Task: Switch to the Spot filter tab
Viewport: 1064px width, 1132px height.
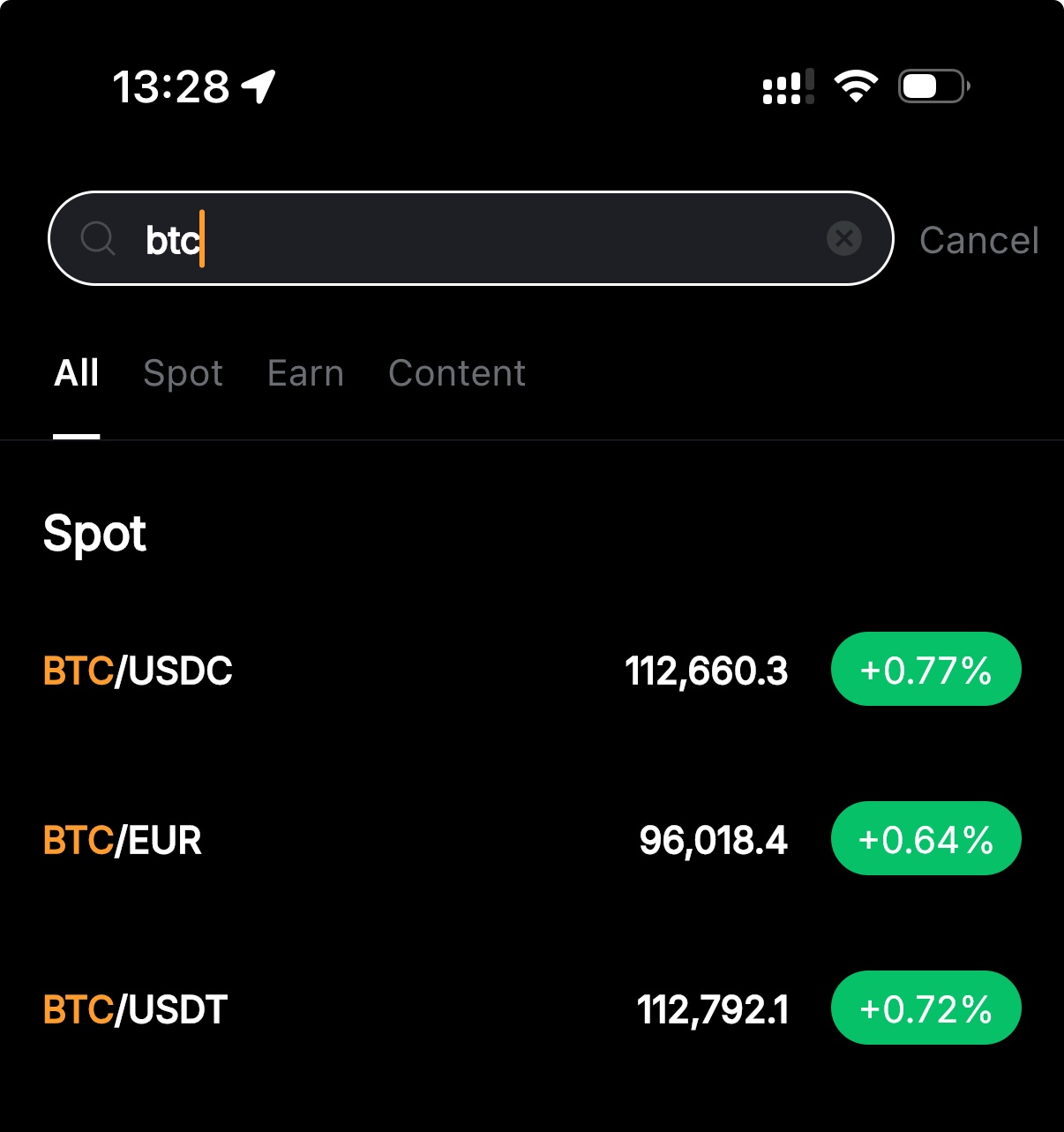Action: [x=183, y=372]
